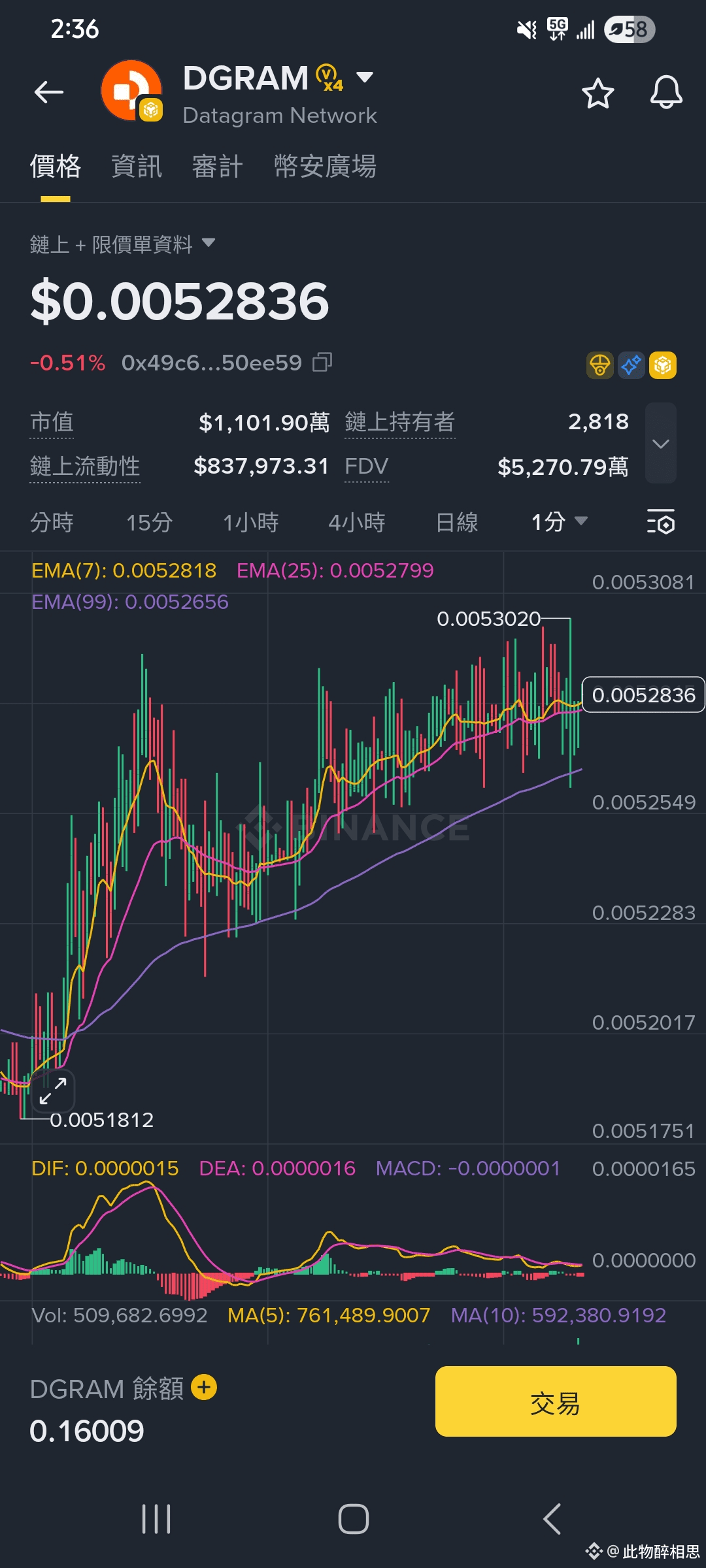The height and width of the screenshot is (1568, 706).
Task: Add DGRAM to favorites with the star
Action: pyautogui.click(x=597, y=93)
